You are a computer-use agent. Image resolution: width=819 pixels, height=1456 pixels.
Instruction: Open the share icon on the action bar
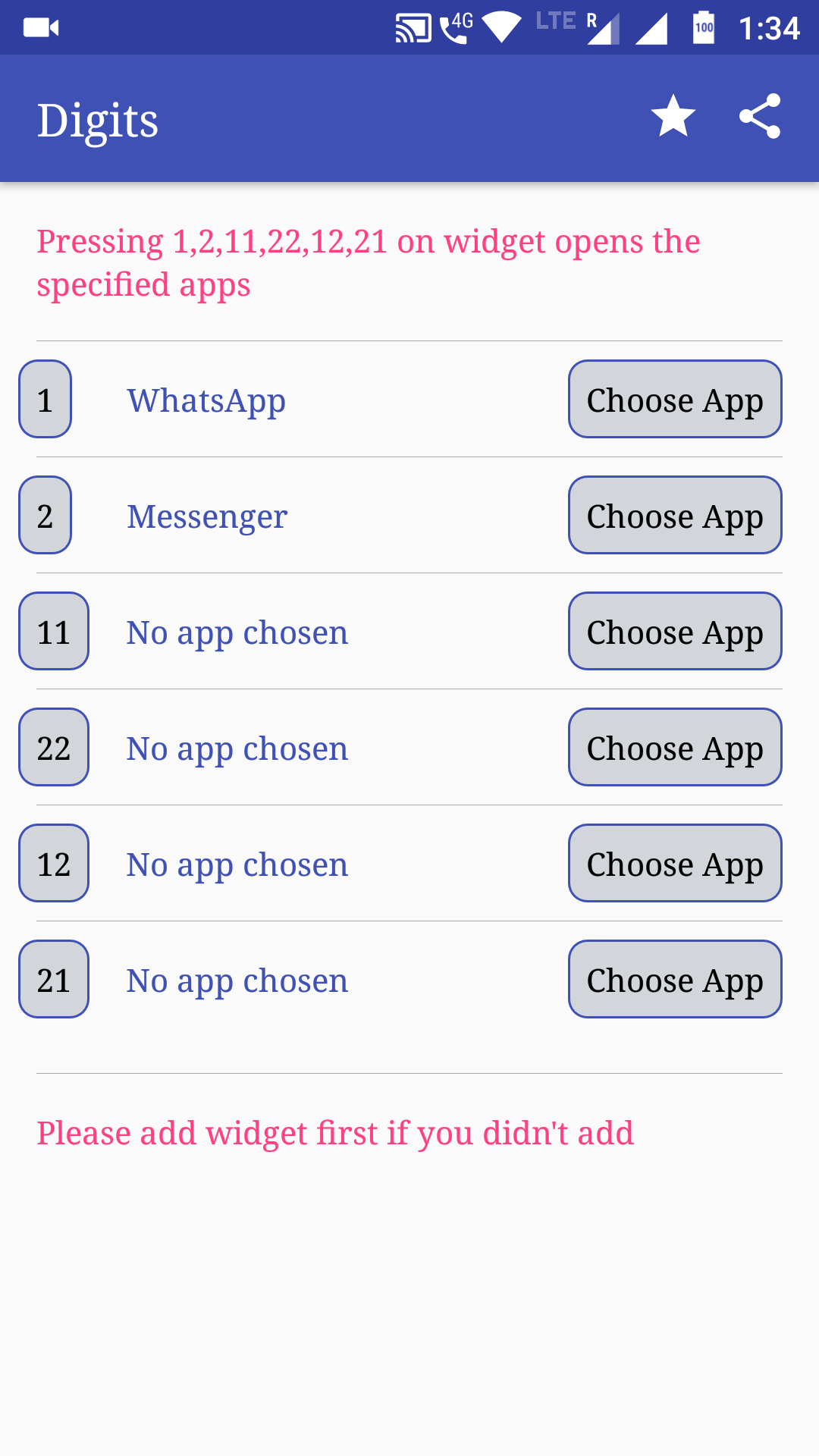pos(761,118)
